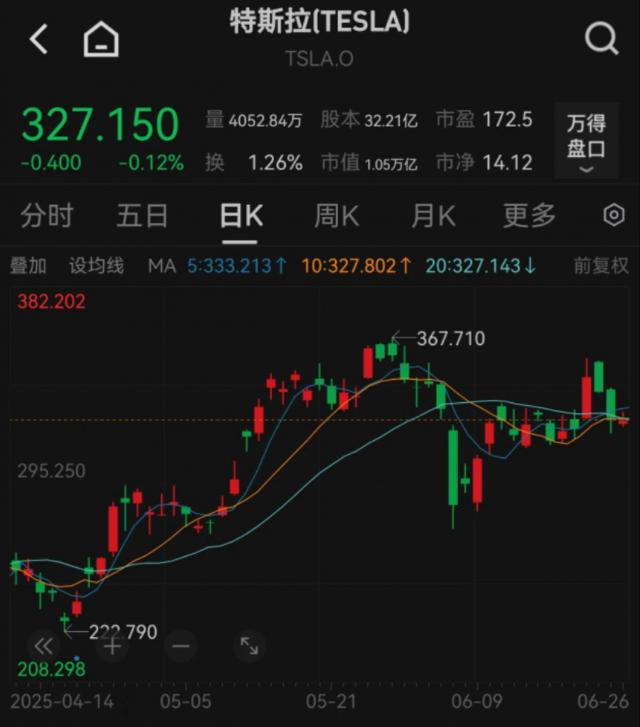640x727 pixels.
Task: Expand the 万得盘口 panel
Action: [585, 141]
